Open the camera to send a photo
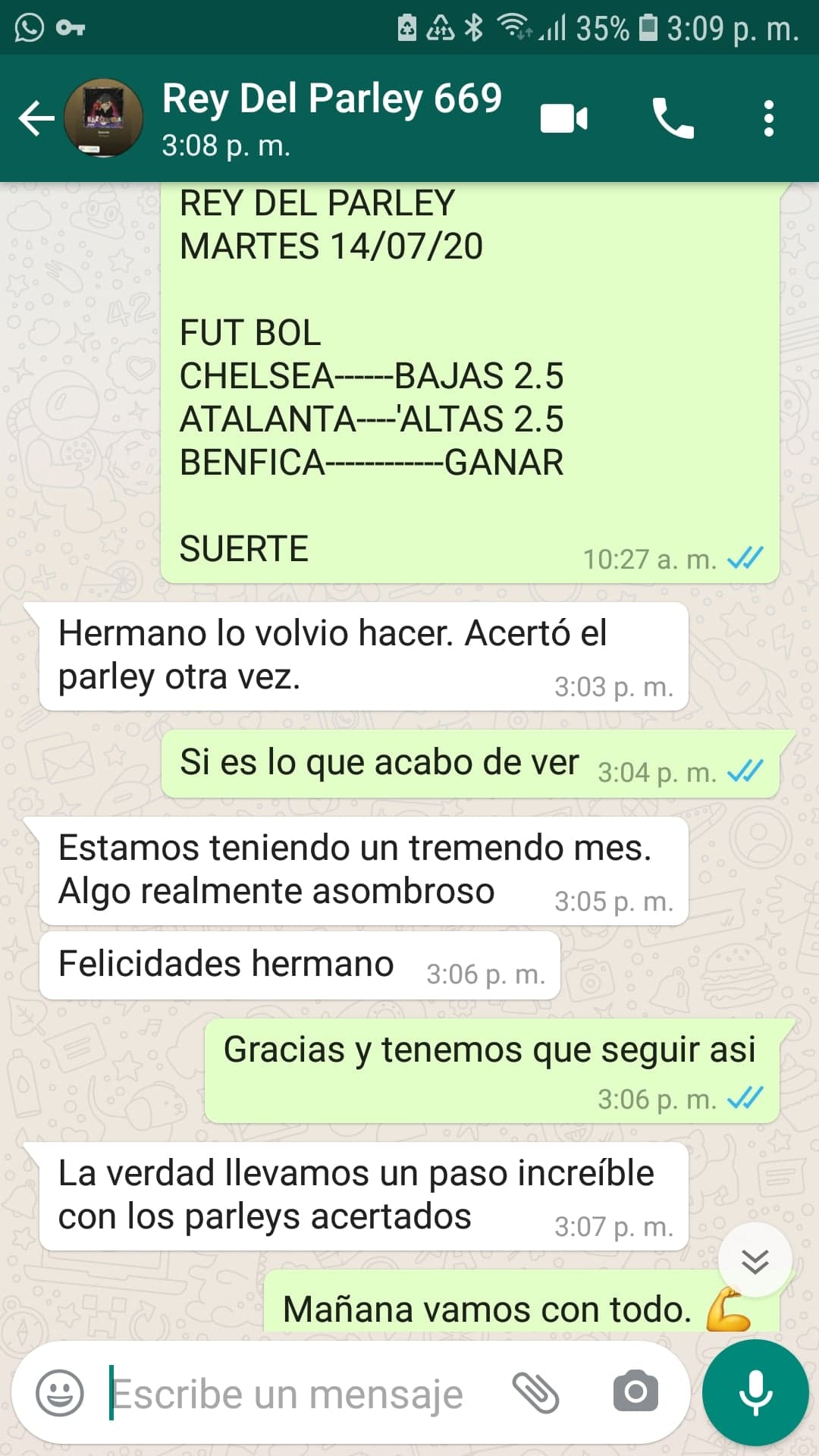Screen dimensions: 819x1456 [x=635, y=1392]
